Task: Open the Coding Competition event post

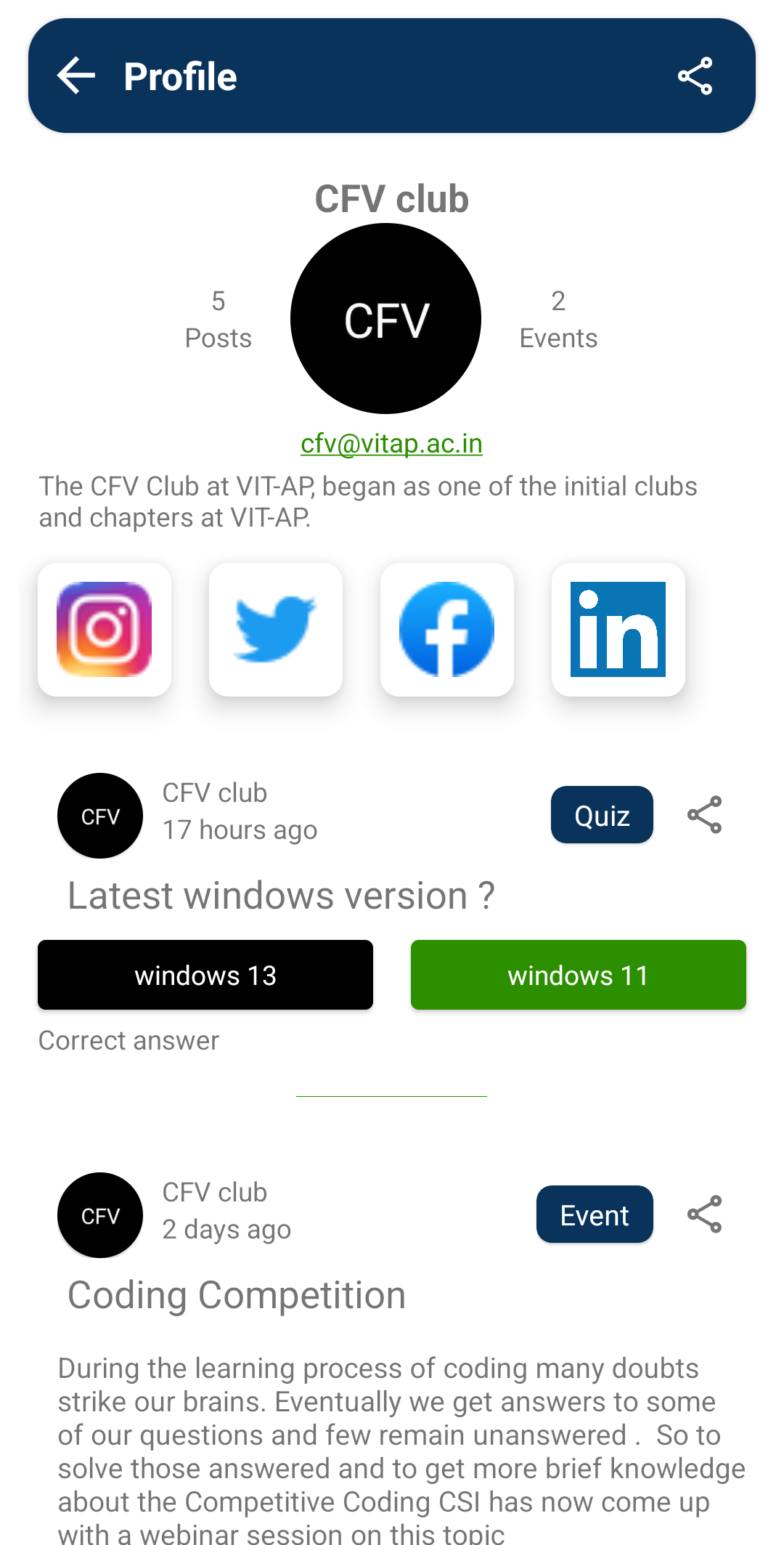Action: (x=237, y=1296)
